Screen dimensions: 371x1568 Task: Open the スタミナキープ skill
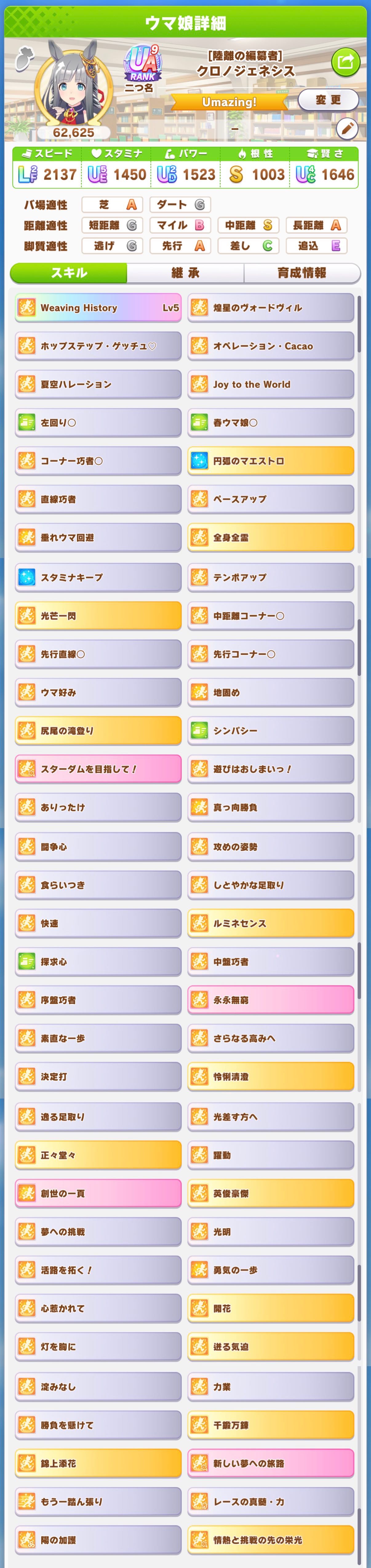point(98,577)
